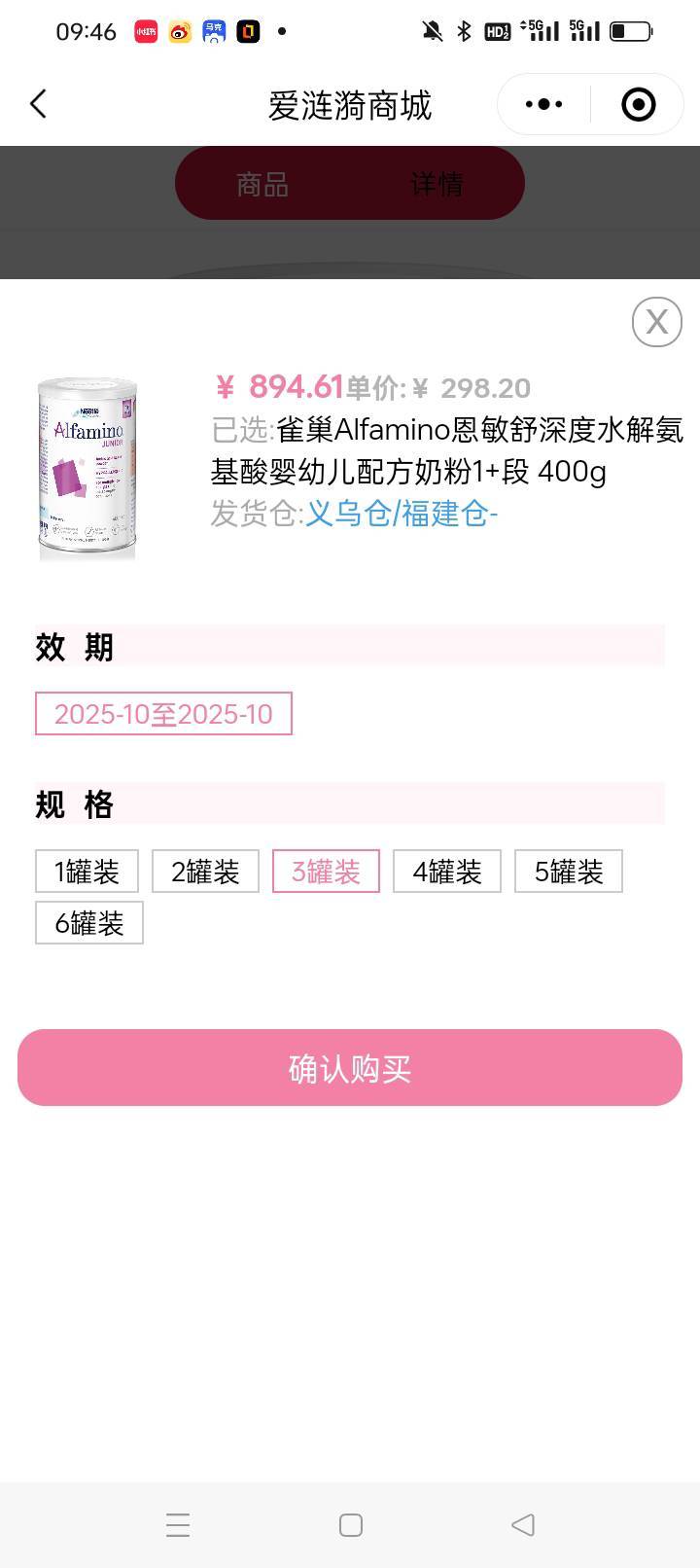Choose the 2罐装 specification
The height and width of the screenshot is (1568, 700).
205,871
